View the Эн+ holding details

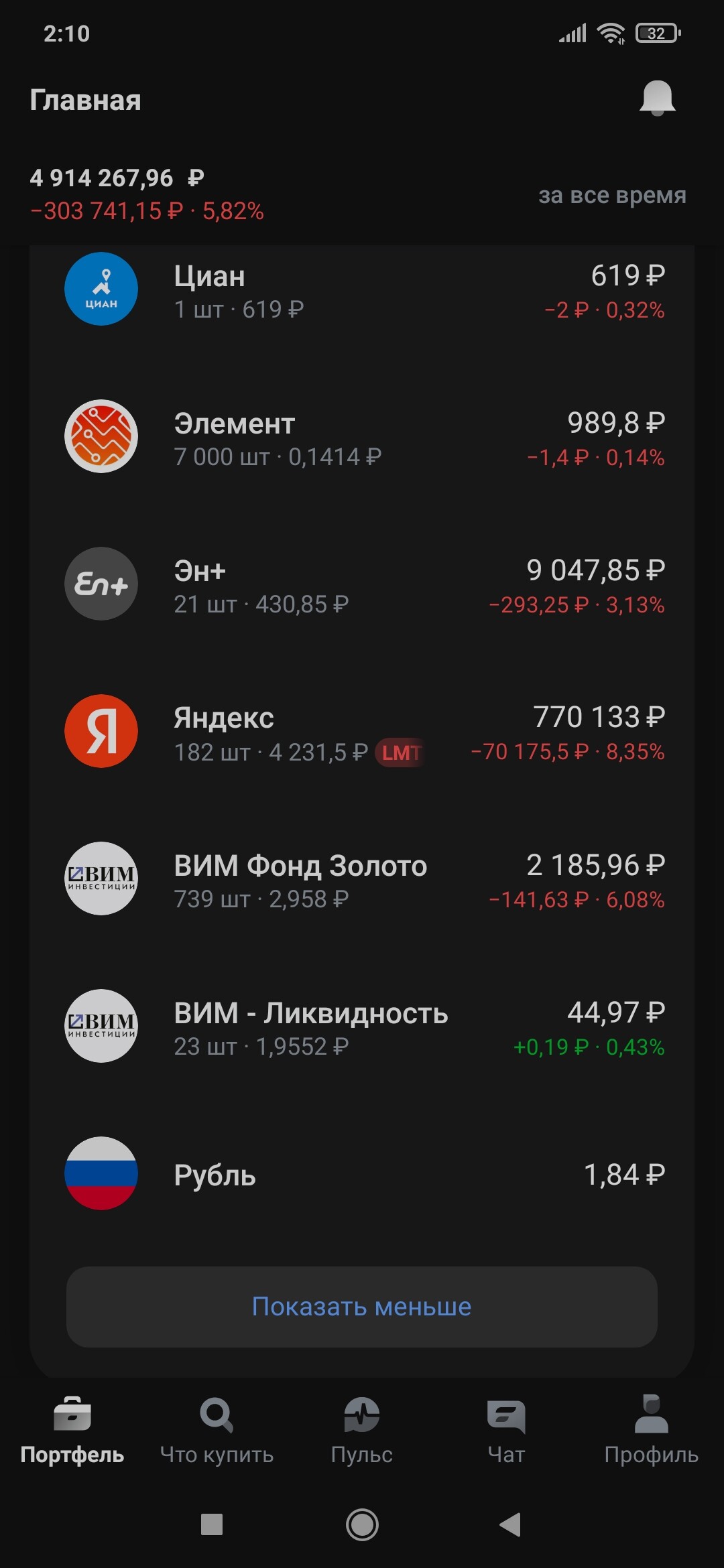tap(362, 586)
